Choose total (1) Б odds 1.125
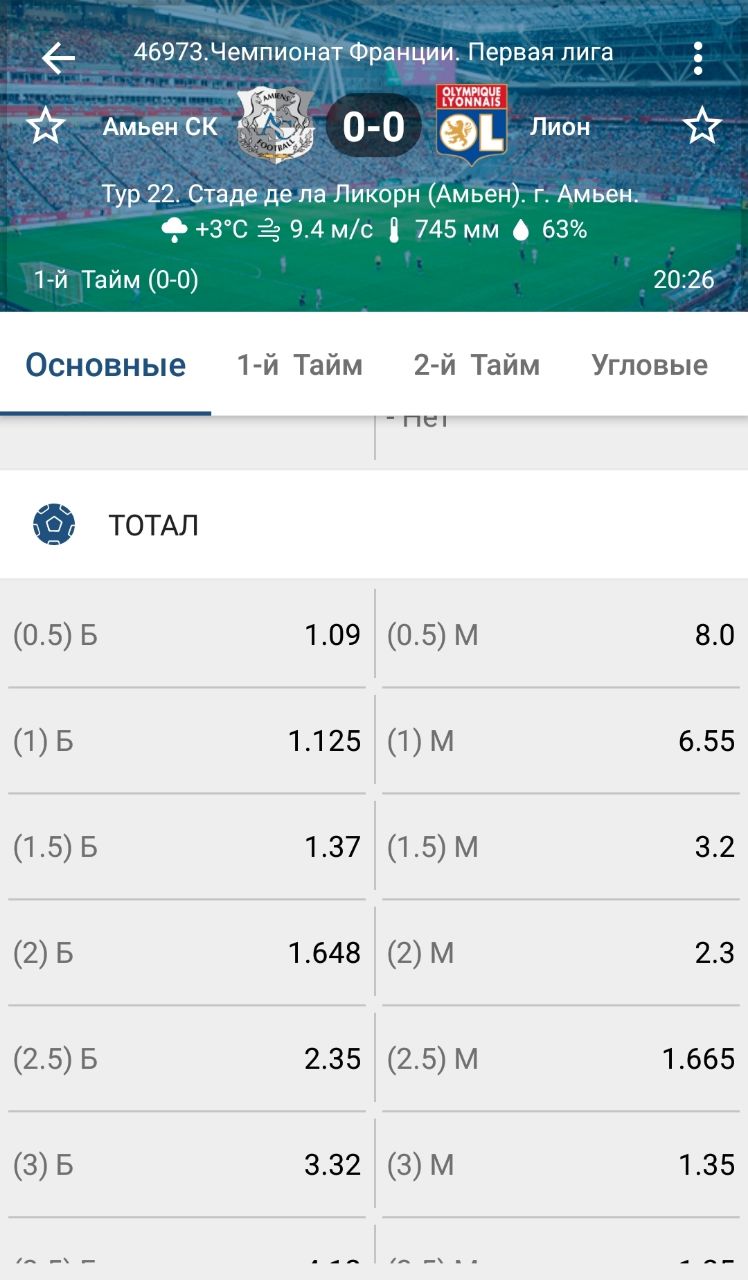This screenshot has height=1280, width=748. (x=187, y=741)
